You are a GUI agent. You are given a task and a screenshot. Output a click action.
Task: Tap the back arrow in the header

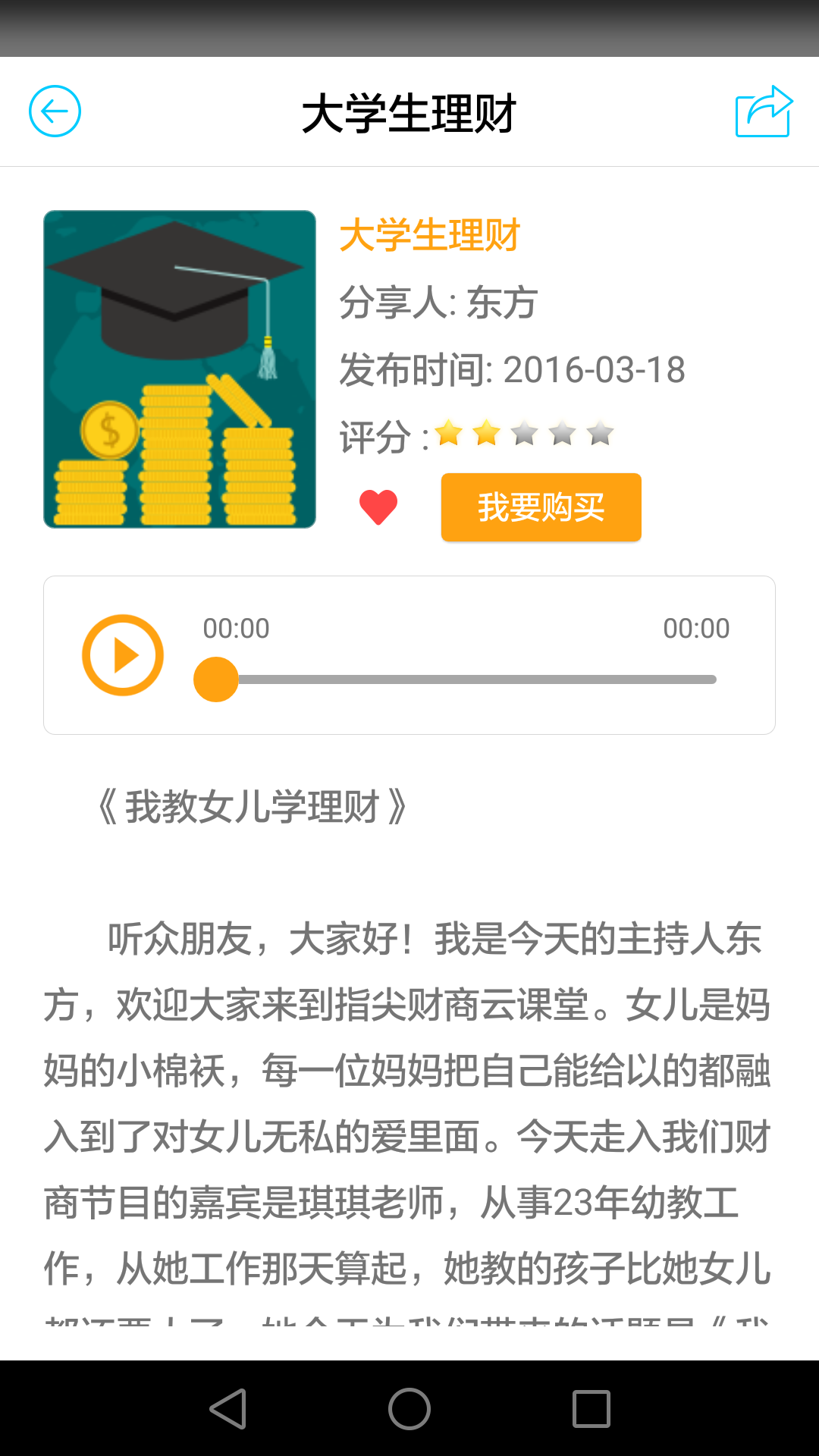pos(54,111)
